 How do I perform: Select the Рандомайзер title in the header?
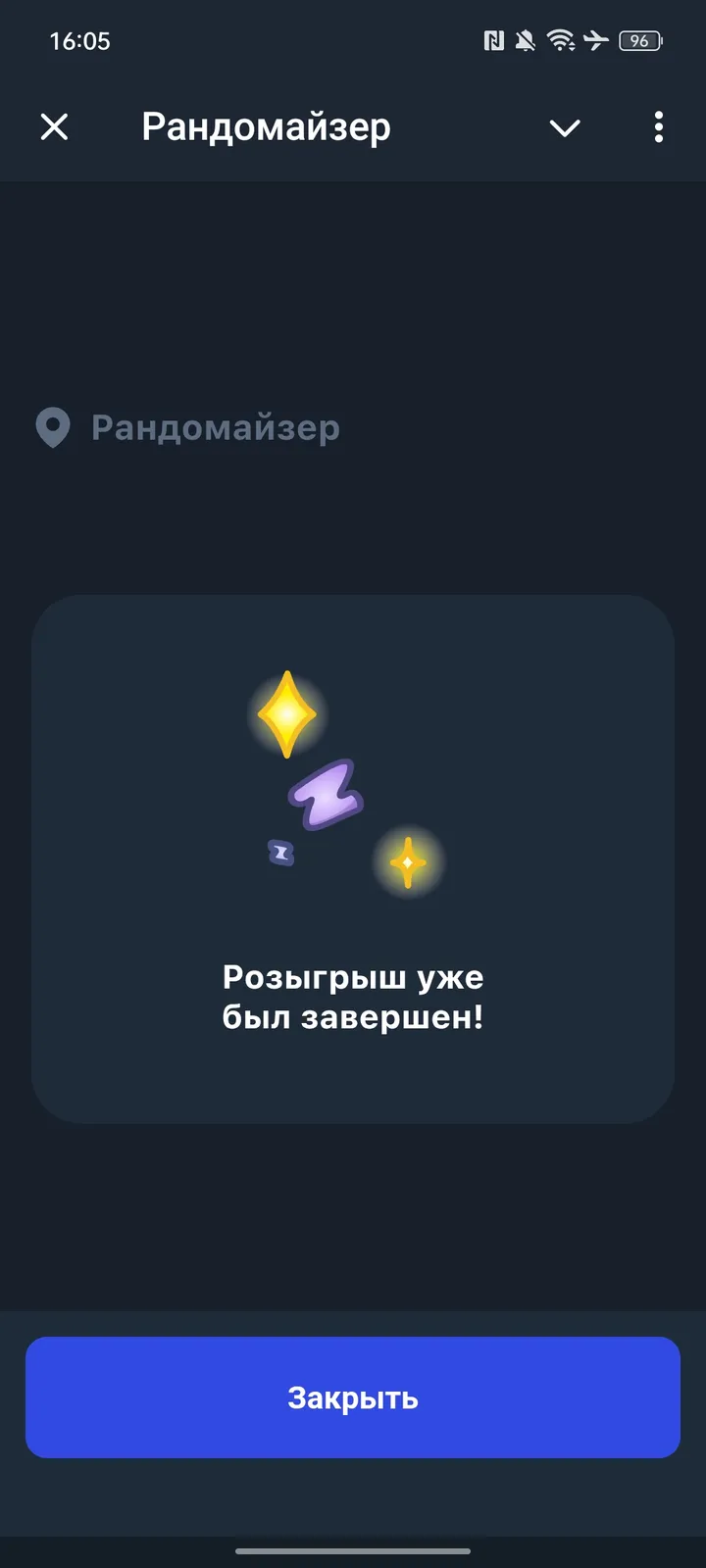pyautogui.click(x=265, y=126)
